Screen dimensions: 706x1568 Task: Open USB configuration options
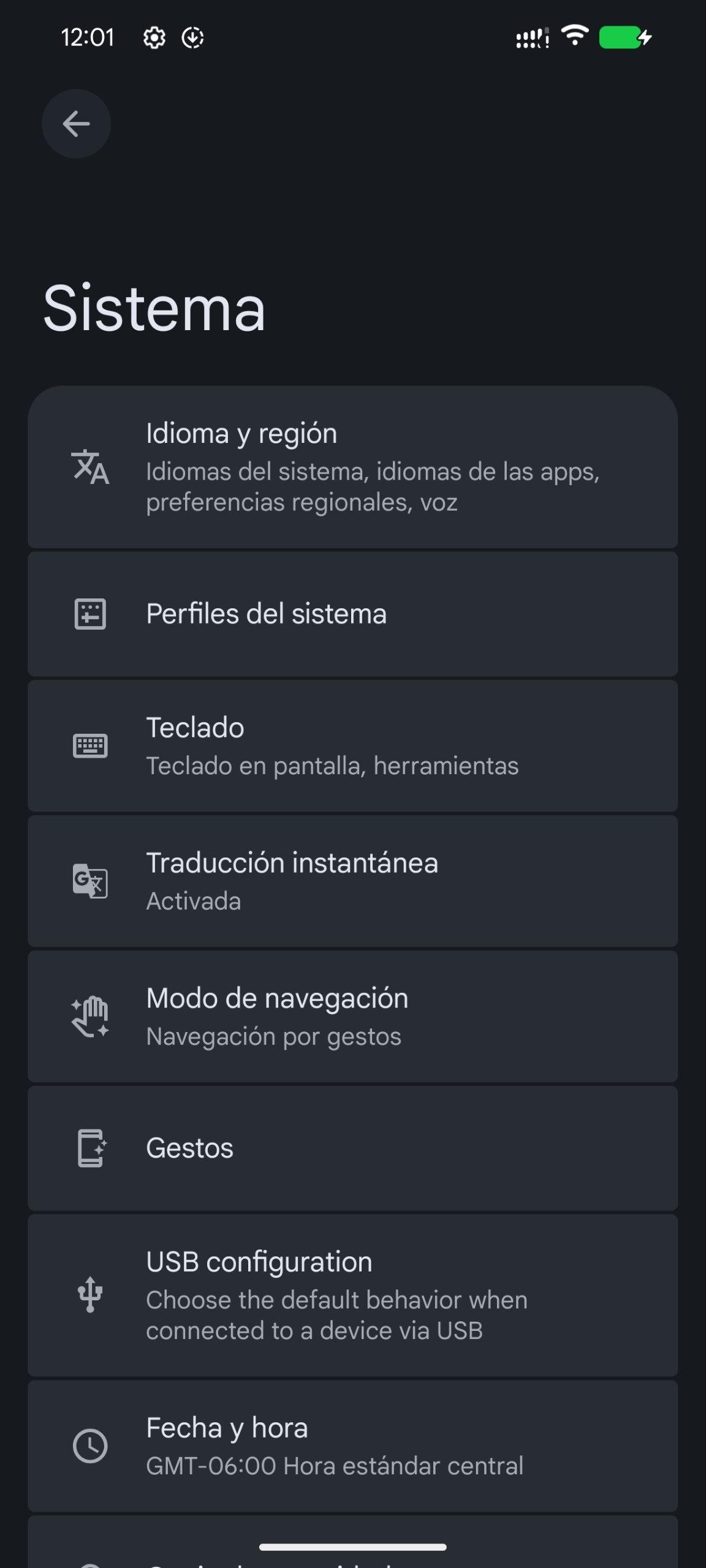pyautogui.click(x=352, y=1295)
